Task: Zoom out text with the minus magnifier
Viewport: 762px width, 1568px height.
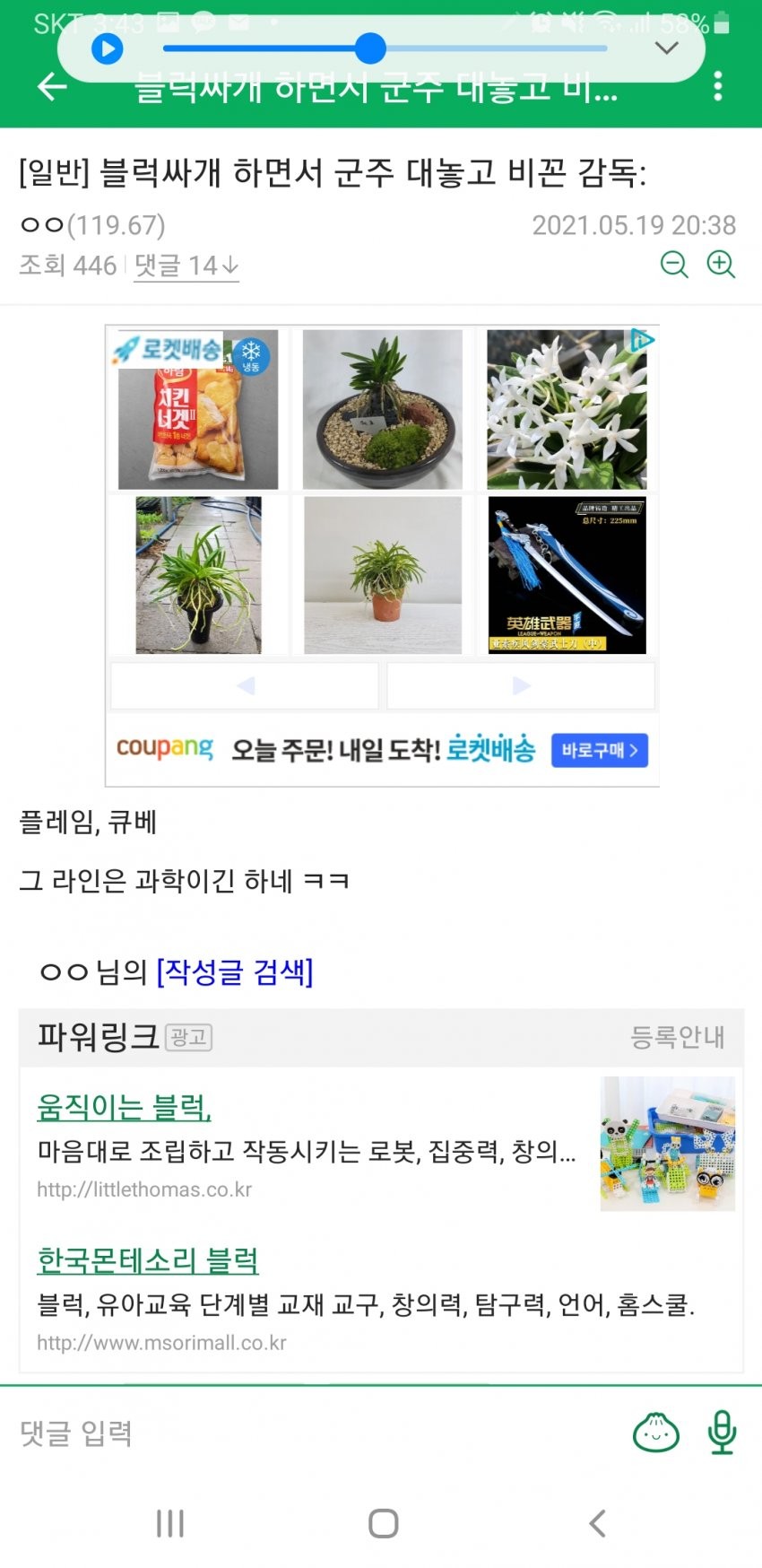Action: point(674,264)
